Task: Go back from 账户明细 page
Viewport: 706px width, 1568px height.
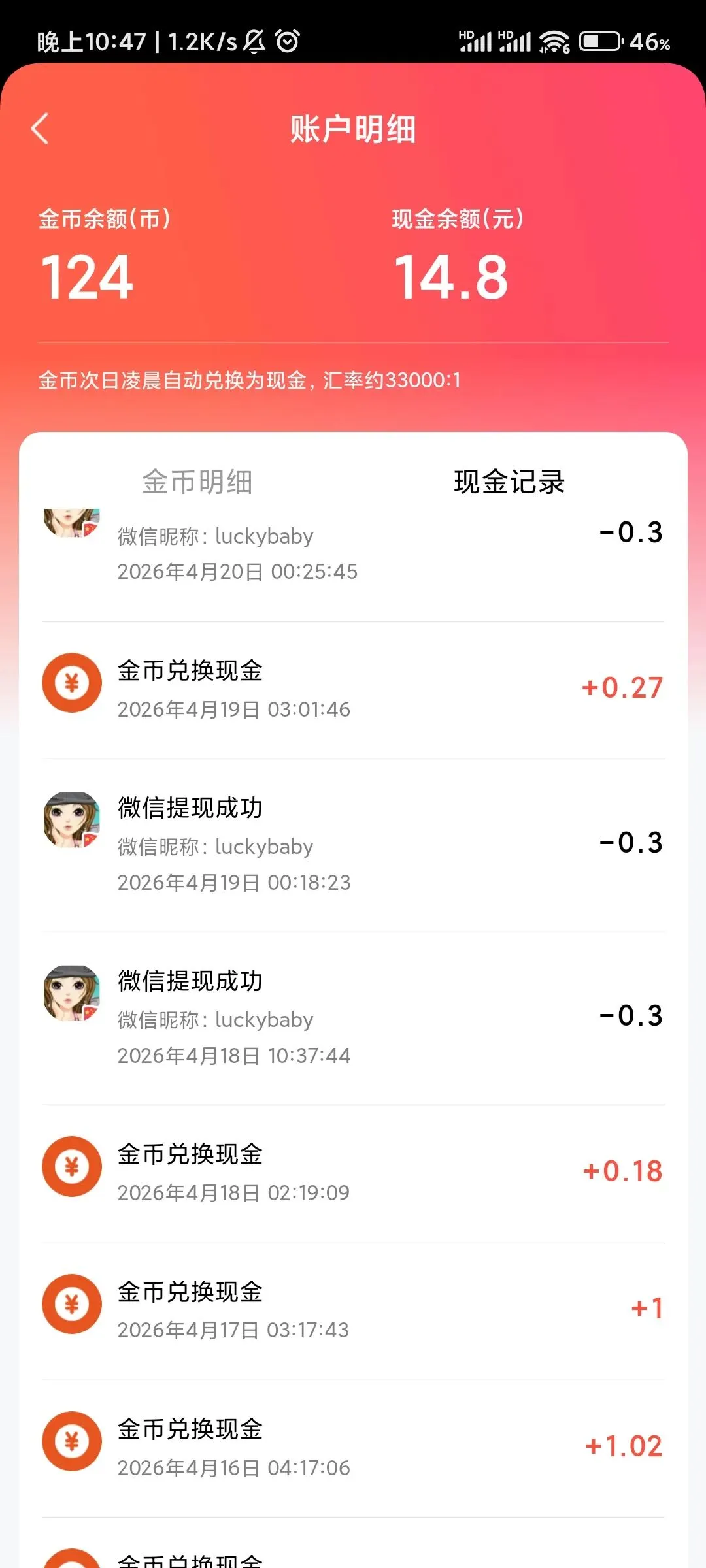Action: [41, 129]
